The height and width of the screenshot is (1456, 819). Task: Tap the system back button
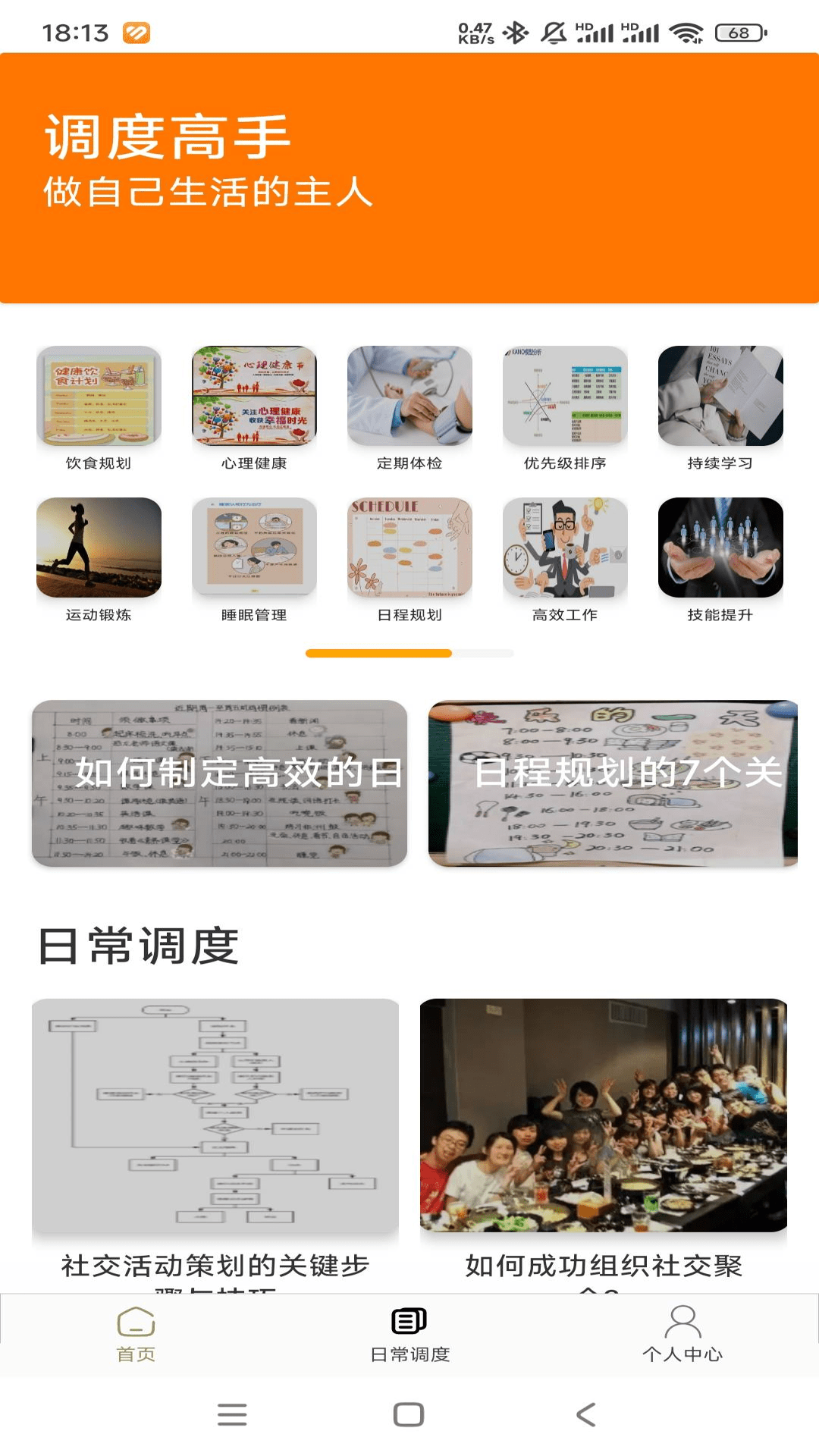(585, 1415)
